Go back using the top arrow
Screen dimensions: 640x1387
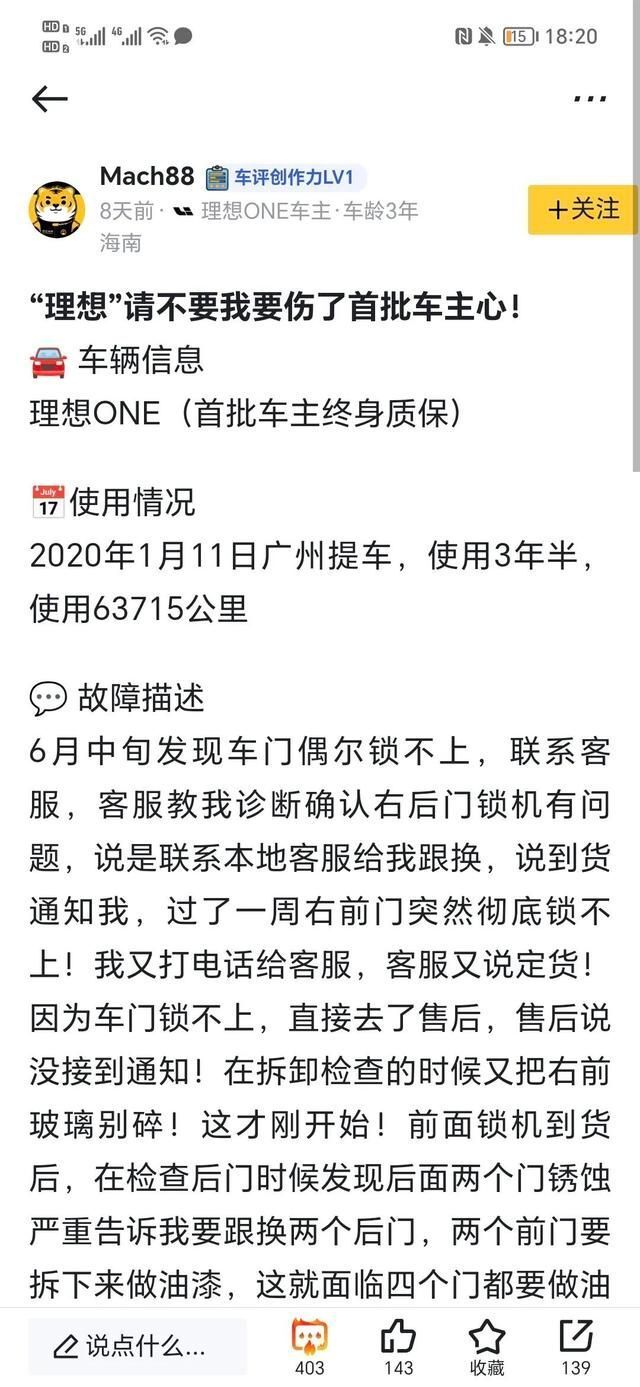[49, 98]
